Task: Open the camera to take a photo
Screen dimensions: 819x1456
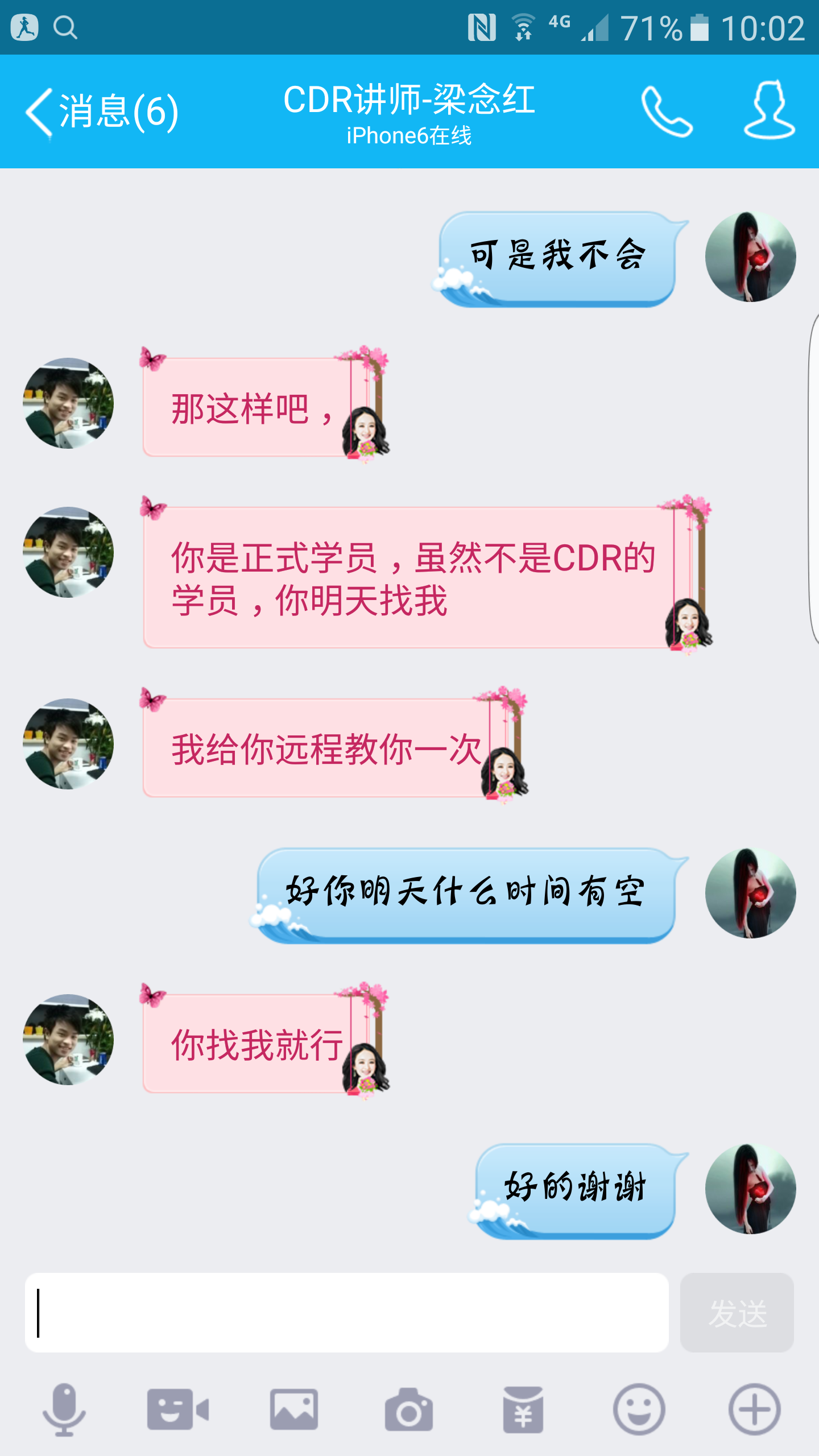Action: tap(408, 1409)
